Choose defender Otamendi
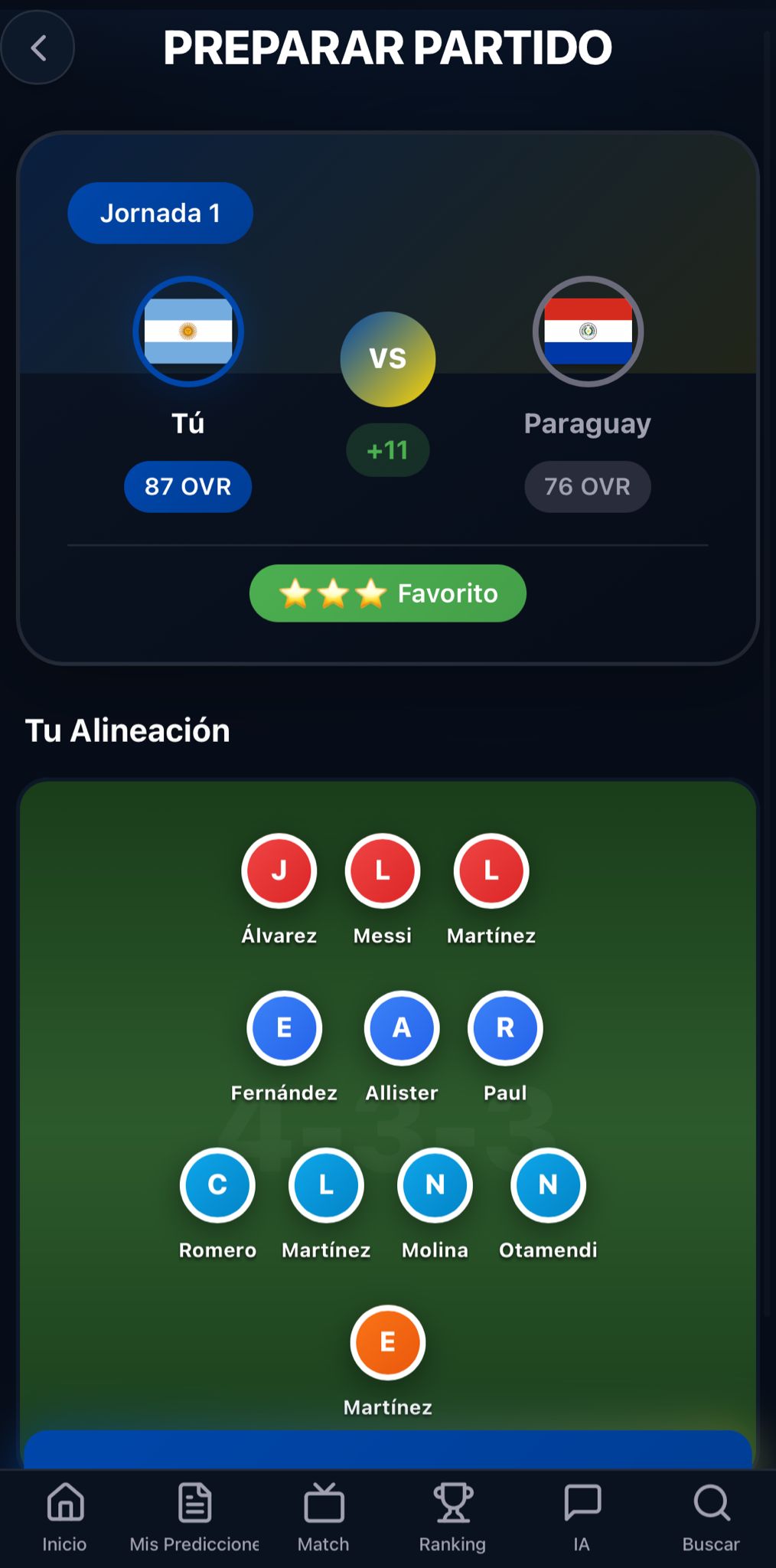Screen dimensions: 776x1568 pyautogui.click(x=548, y=1185)
